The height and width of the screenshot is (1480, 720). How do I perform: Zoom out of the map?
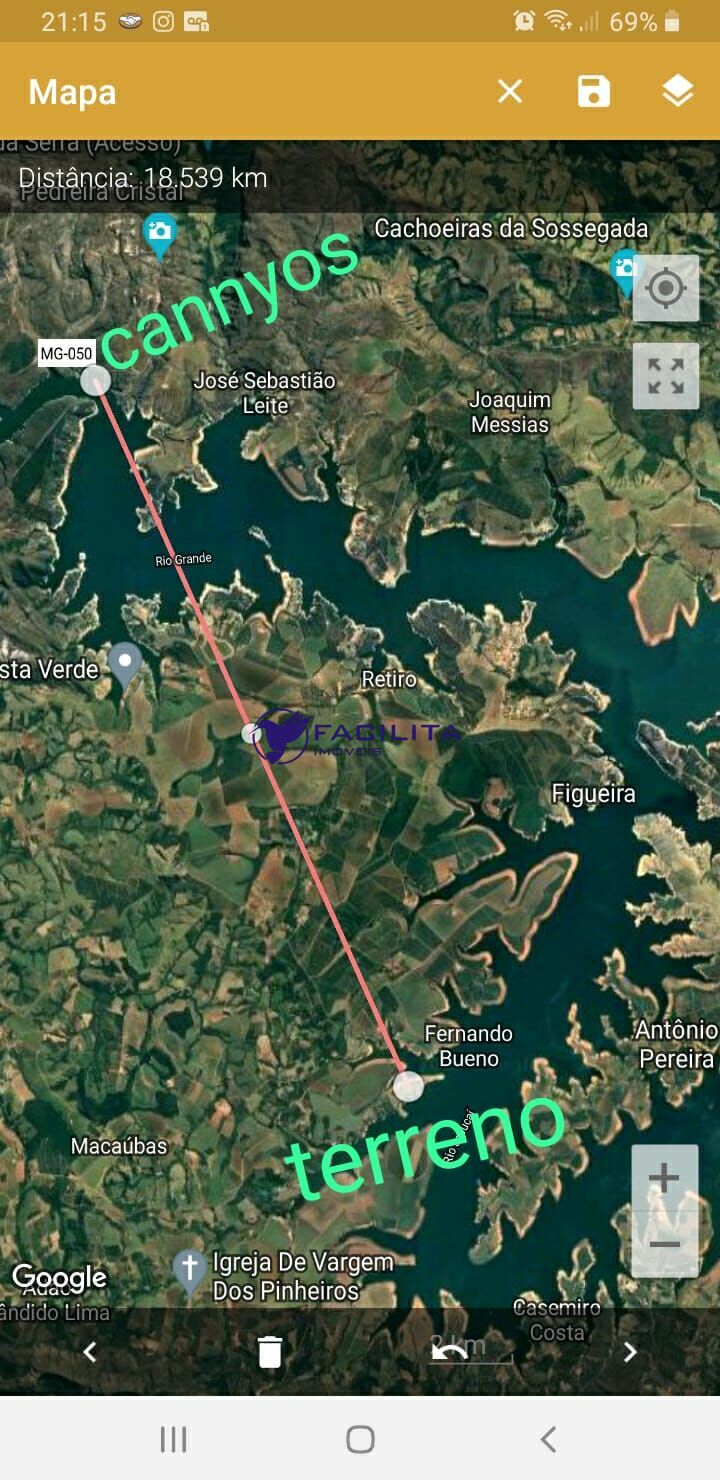665,1245
